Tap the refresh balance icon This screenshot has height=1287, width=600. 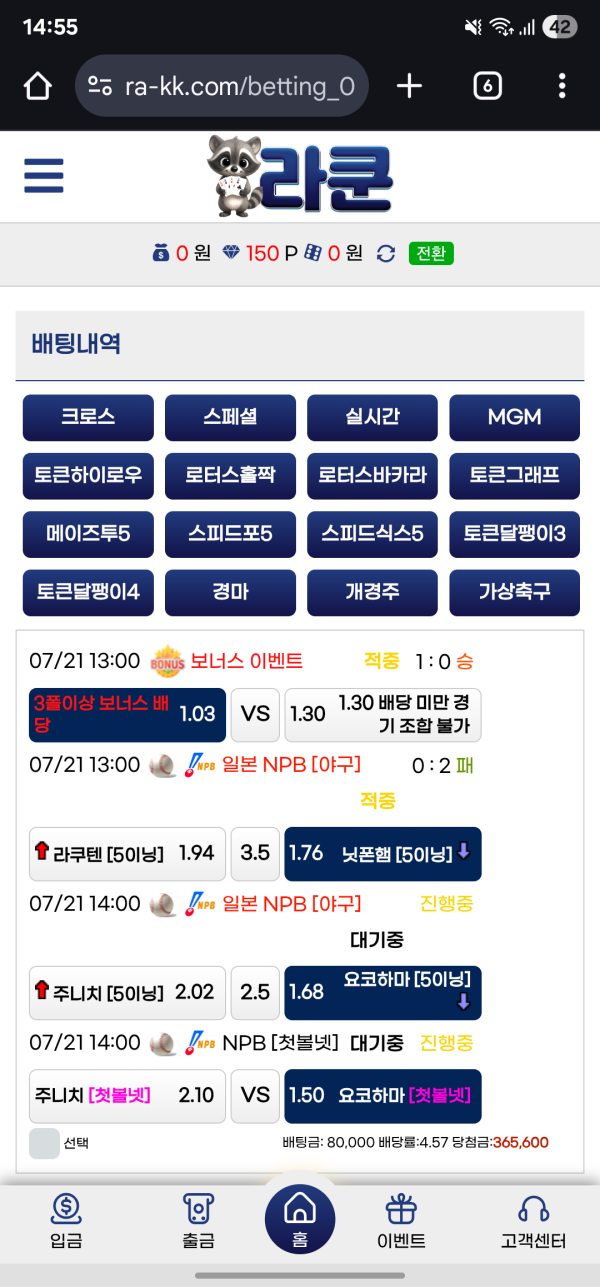[x=386, y=254]
